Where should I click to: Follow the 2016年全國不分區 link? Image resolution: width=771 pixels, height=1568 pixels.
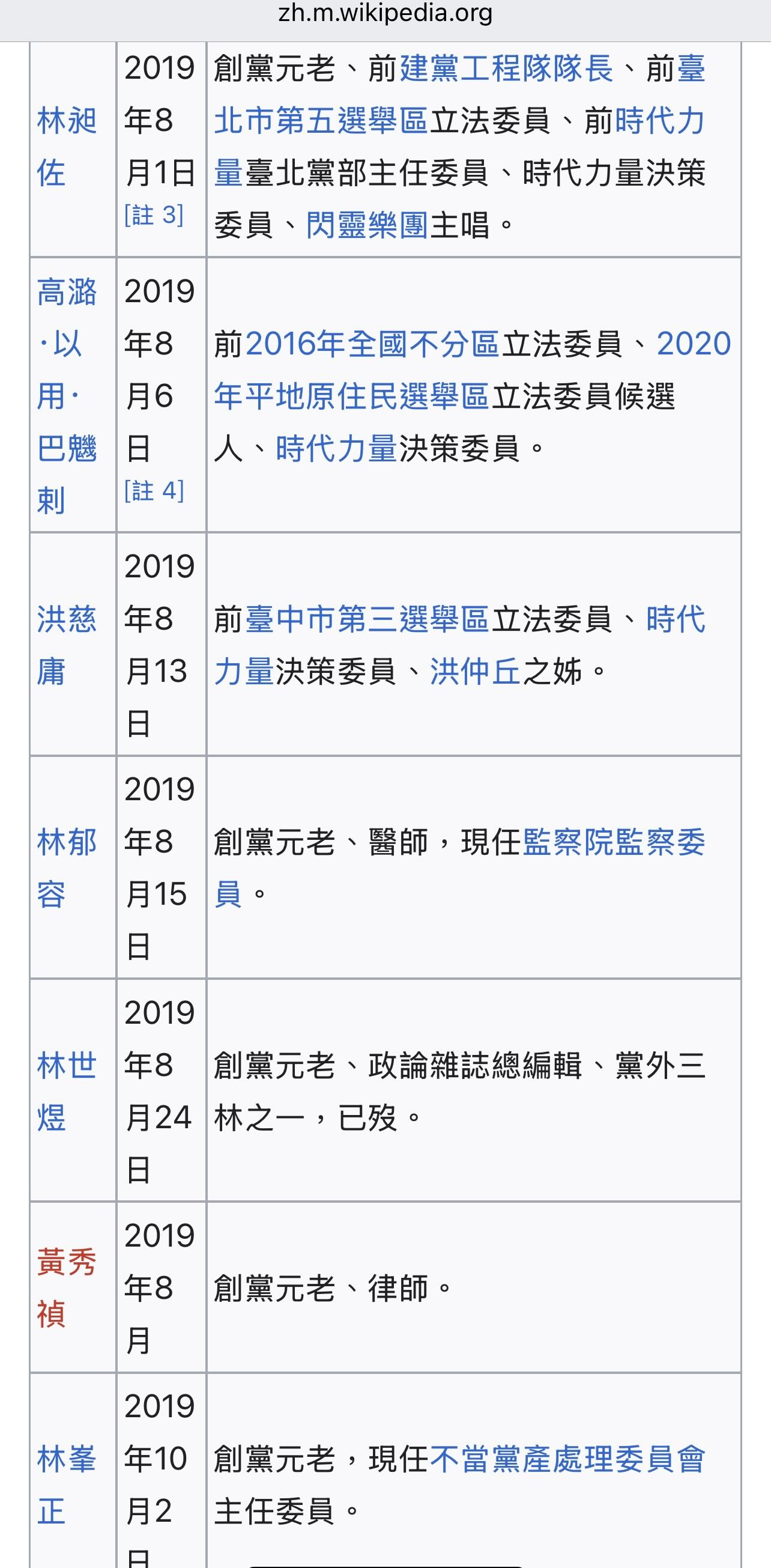click(x=373, y=344)
